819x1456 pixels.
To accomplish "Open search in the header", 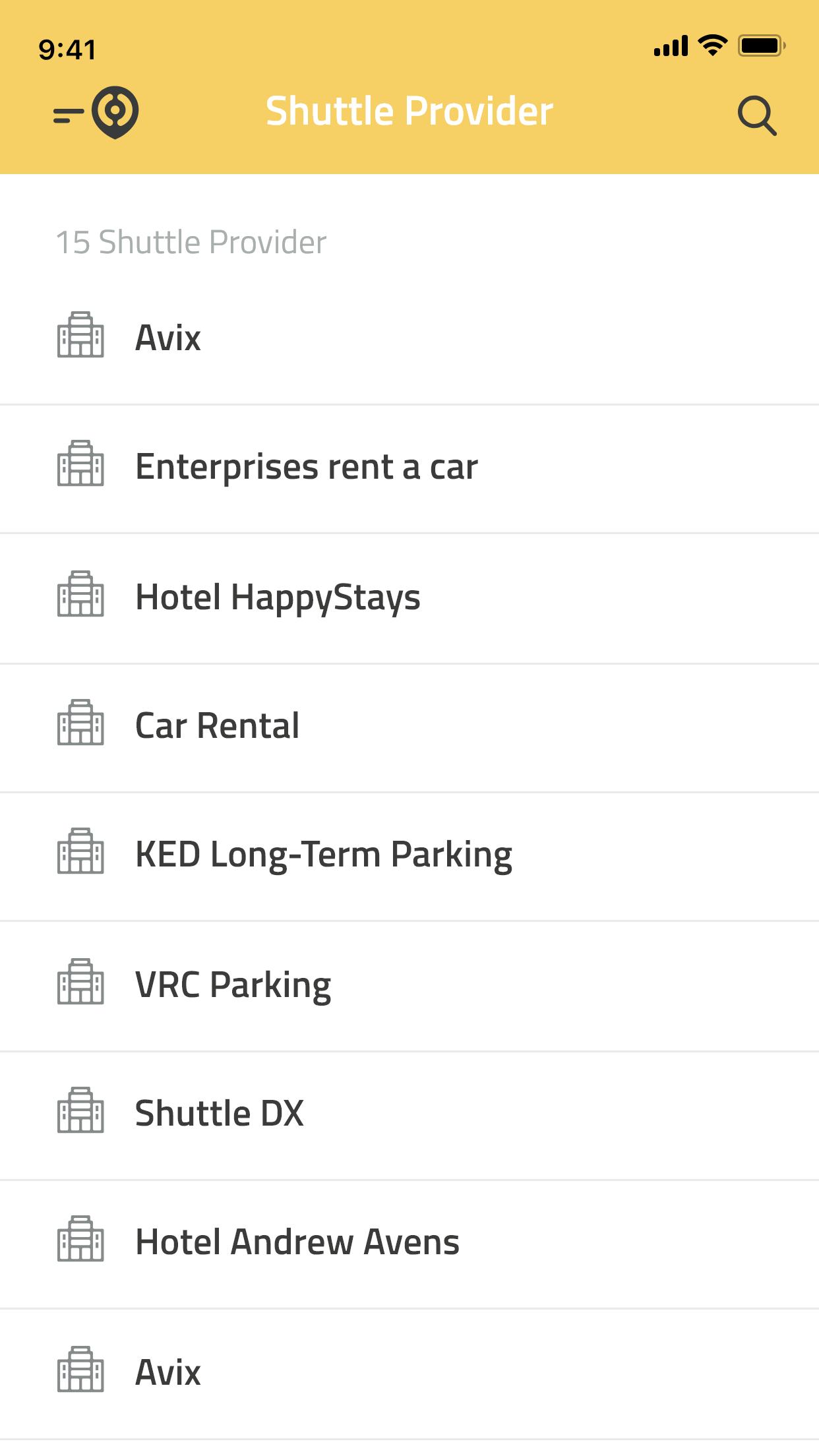I will 756,116.
